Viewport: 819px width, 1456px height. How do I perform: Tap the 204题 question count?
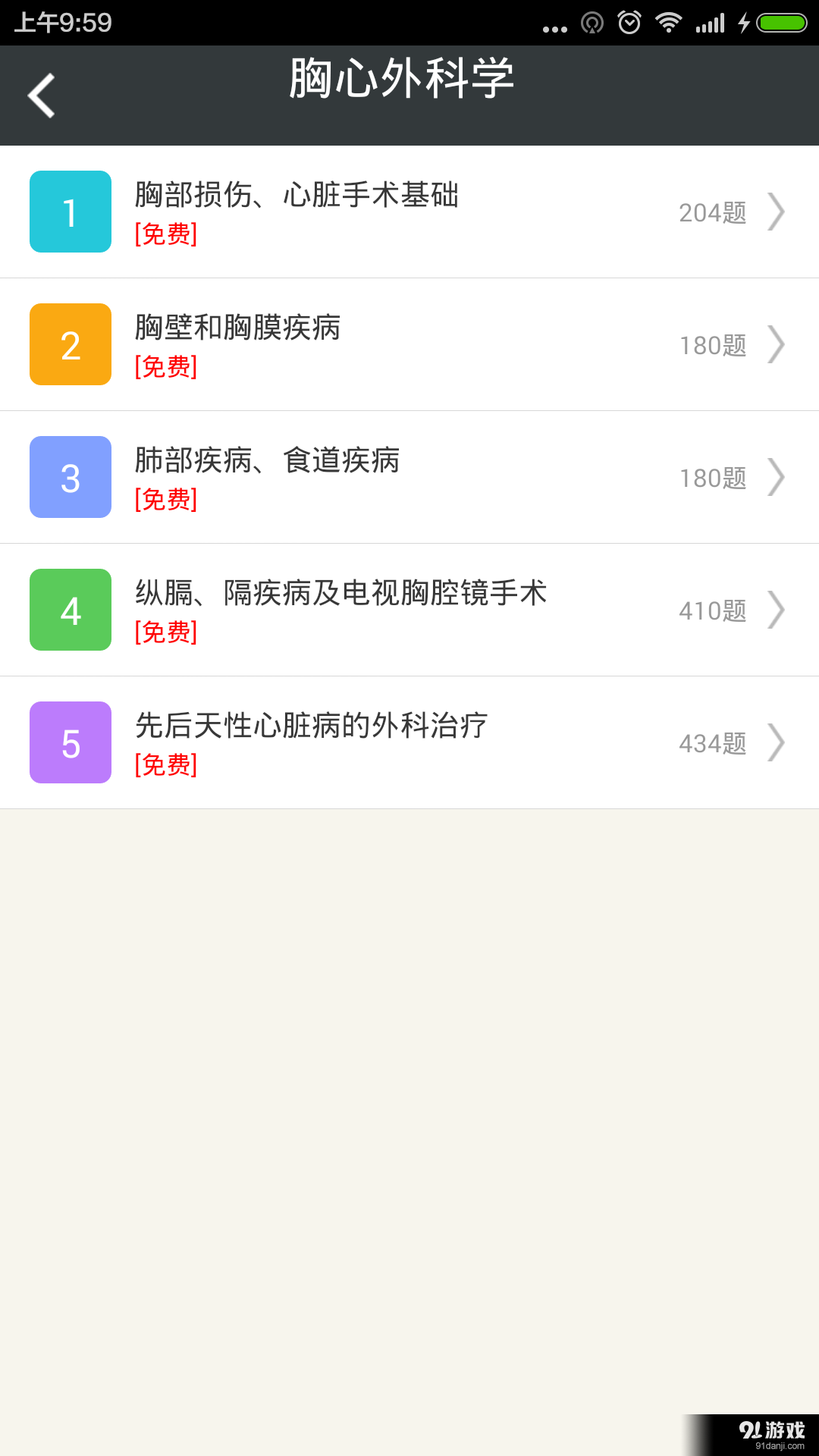pyautogui.click(x=711, y=213)
